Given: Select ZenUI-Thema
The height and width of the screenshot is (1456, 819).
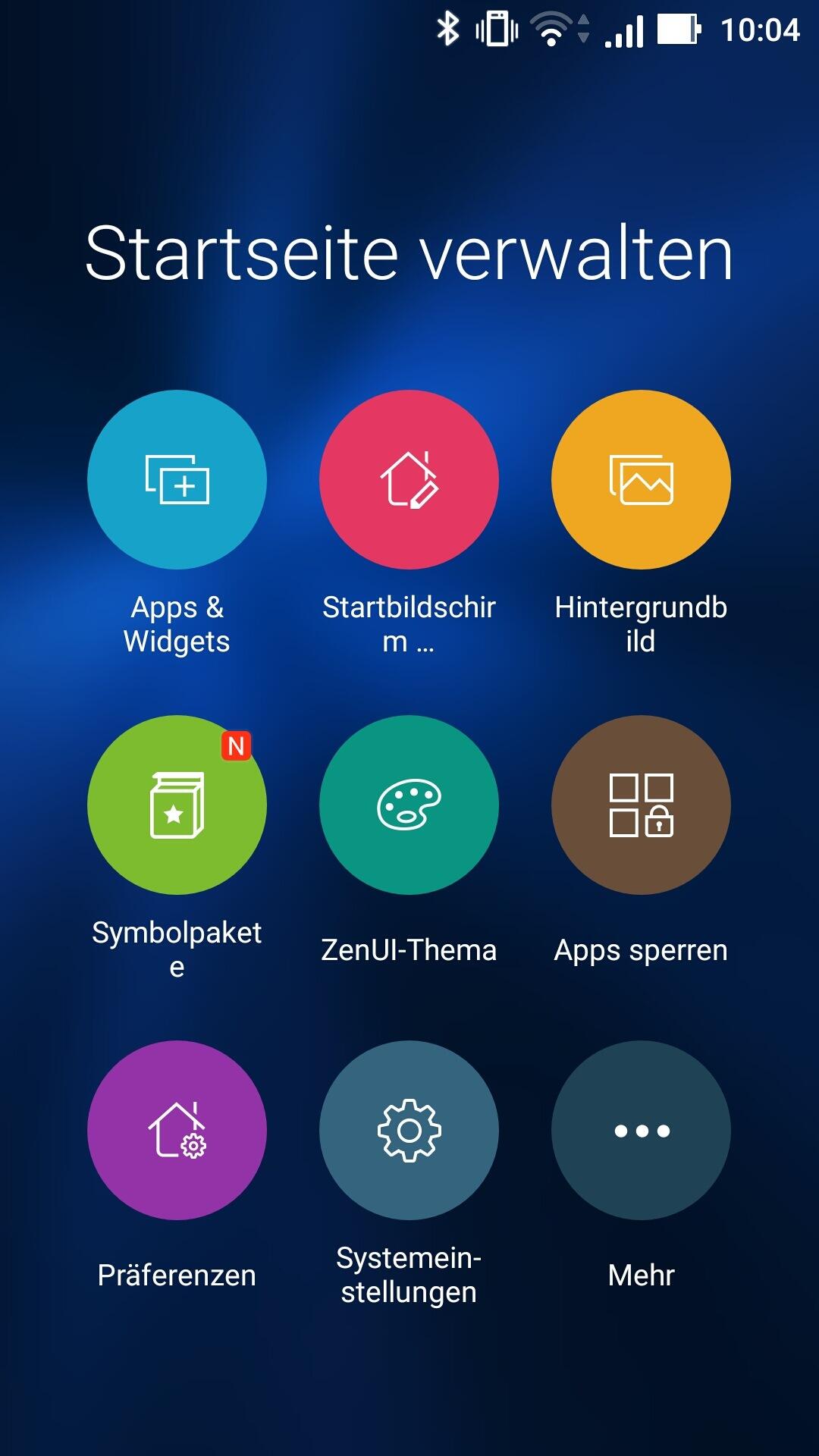Looking at the screenshot, I should (409, 805).
